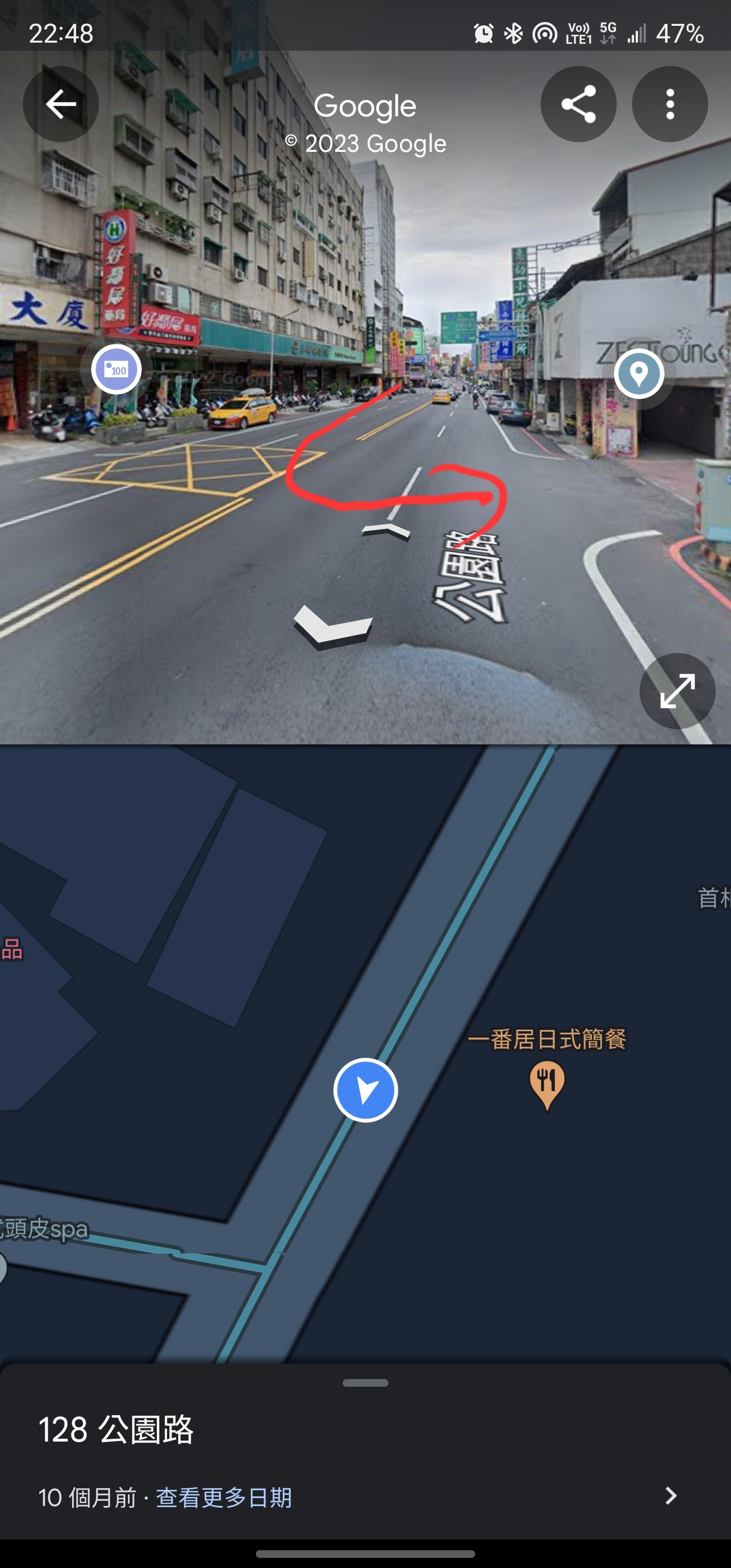Share this Street View location

[x=578, y=104]
